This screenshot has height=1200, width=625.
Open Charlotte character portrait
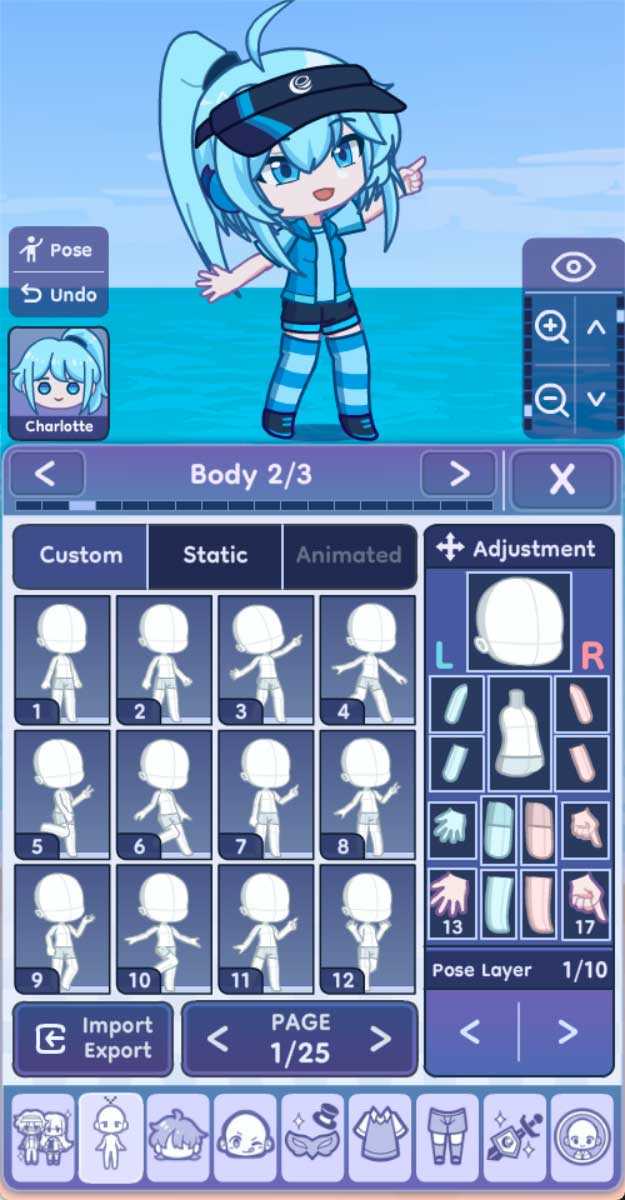[x=58, y=384]
